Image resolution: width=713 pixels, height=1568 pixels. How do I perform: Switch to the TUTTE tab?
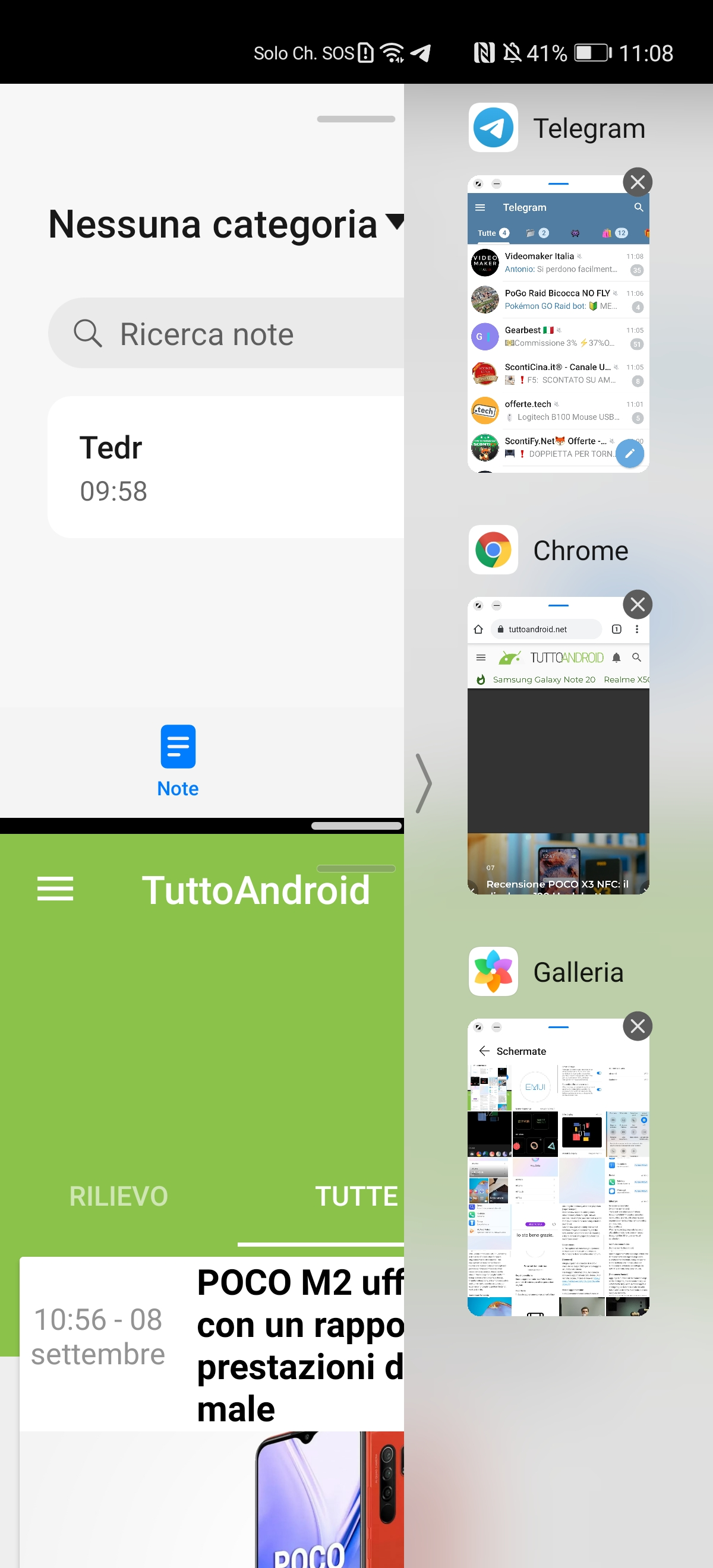pyautogui.click(x=356, y=1196)
